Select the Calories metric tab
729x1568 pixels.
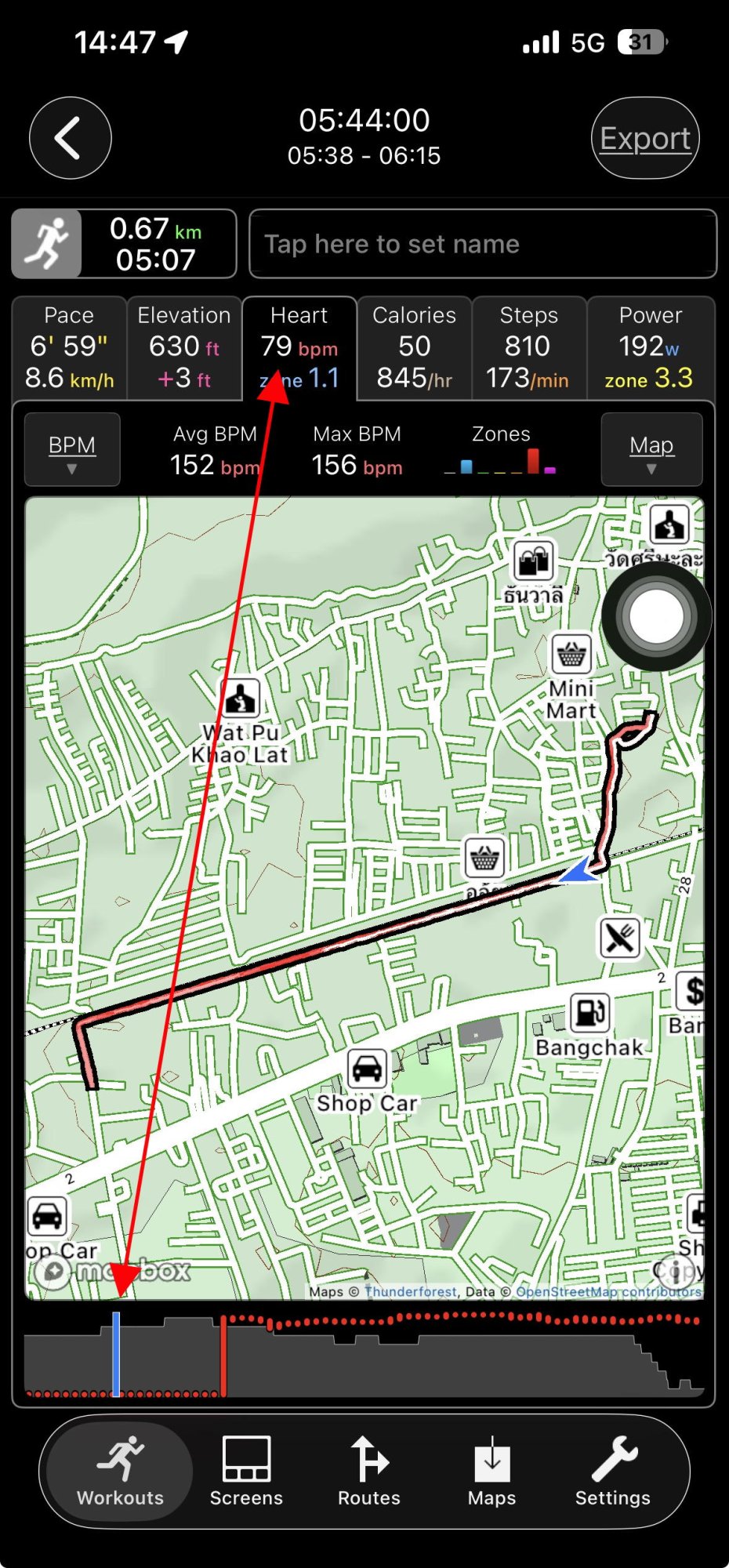414,347
